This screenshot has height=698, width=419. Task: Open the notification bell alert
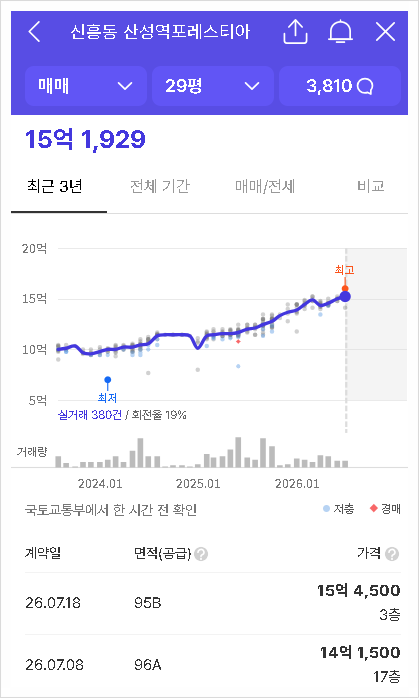341,32
